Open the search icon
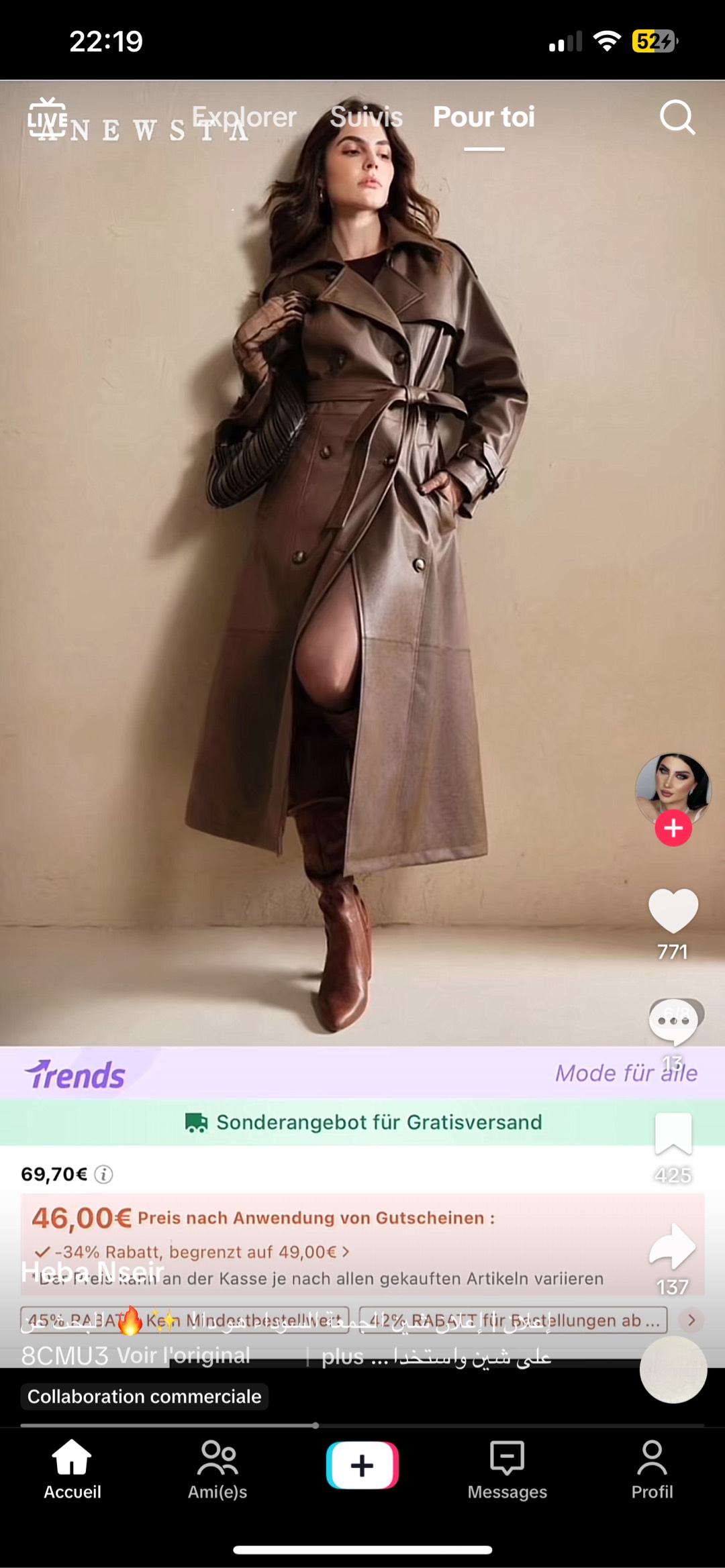Image resolution: width=725 pixels, height=1568 pixels. click(x=677, y=118)
